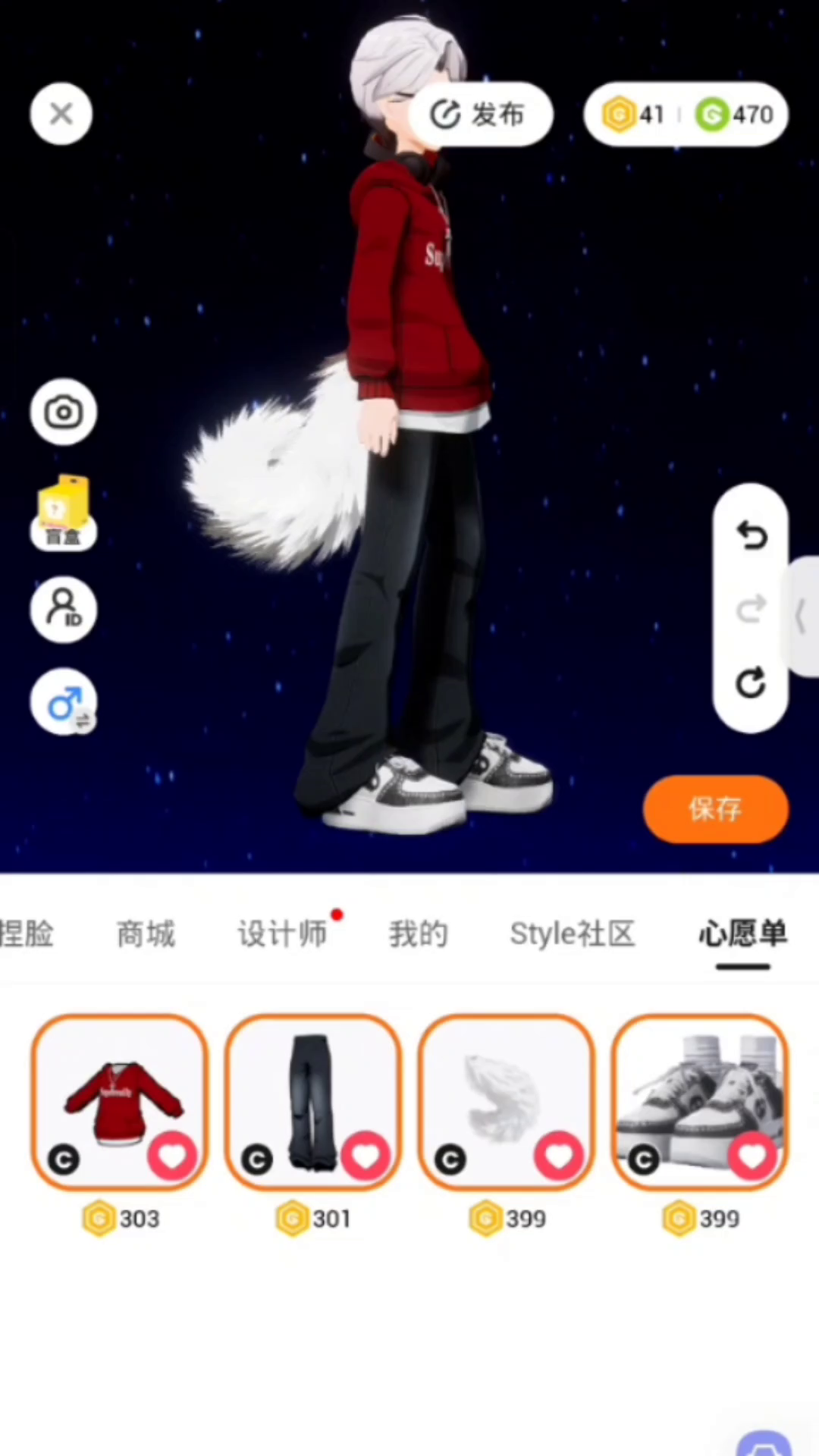This screenshot has height=1456, width=819.
Task: Switch to the 设计师 tab
Action: (282, 934)
